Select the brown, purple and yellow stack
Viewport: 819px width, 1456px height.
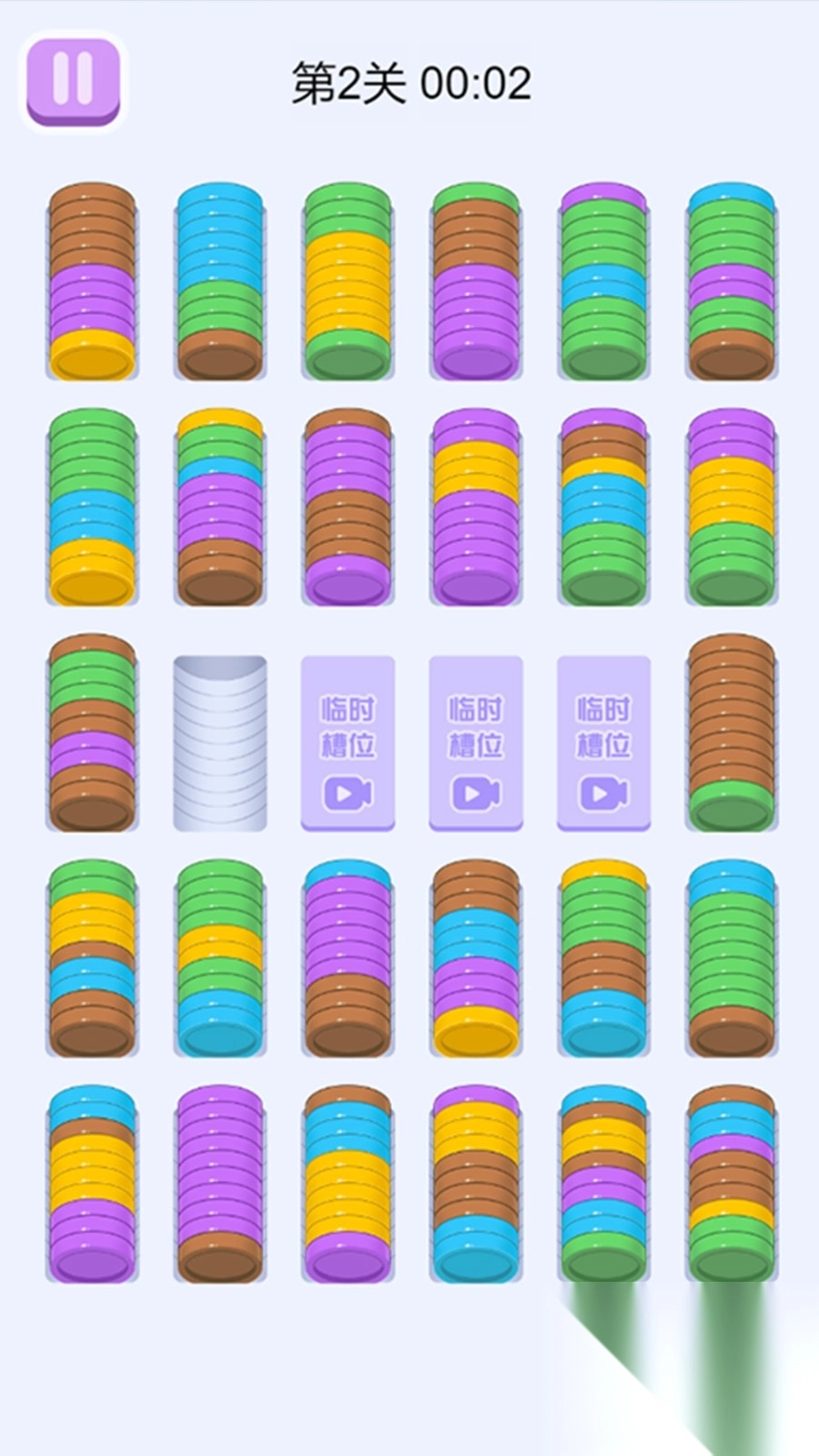[92, 282]
